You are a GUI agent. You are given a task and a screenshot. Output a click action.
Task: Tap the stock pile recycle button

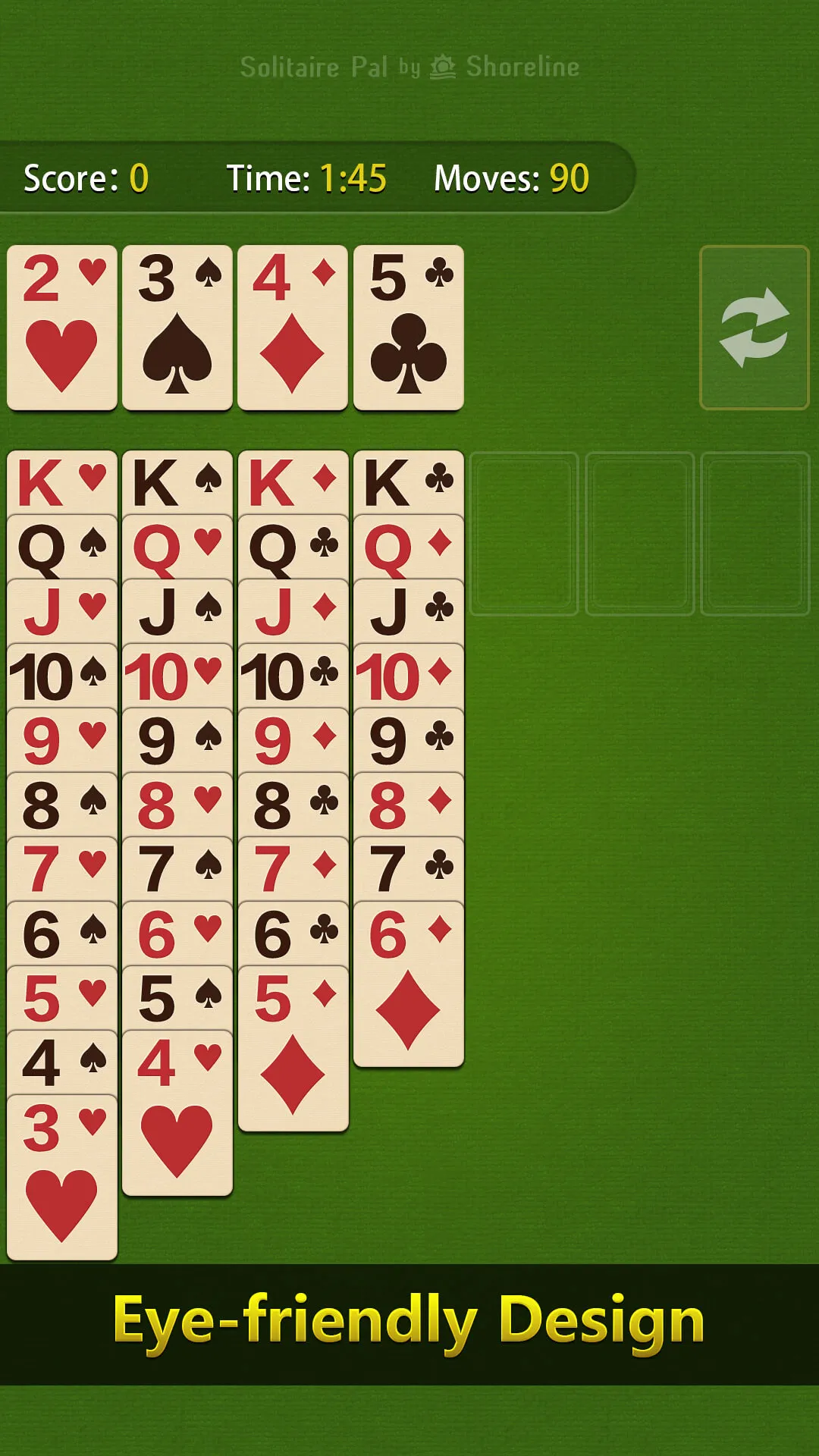point(754,328)
